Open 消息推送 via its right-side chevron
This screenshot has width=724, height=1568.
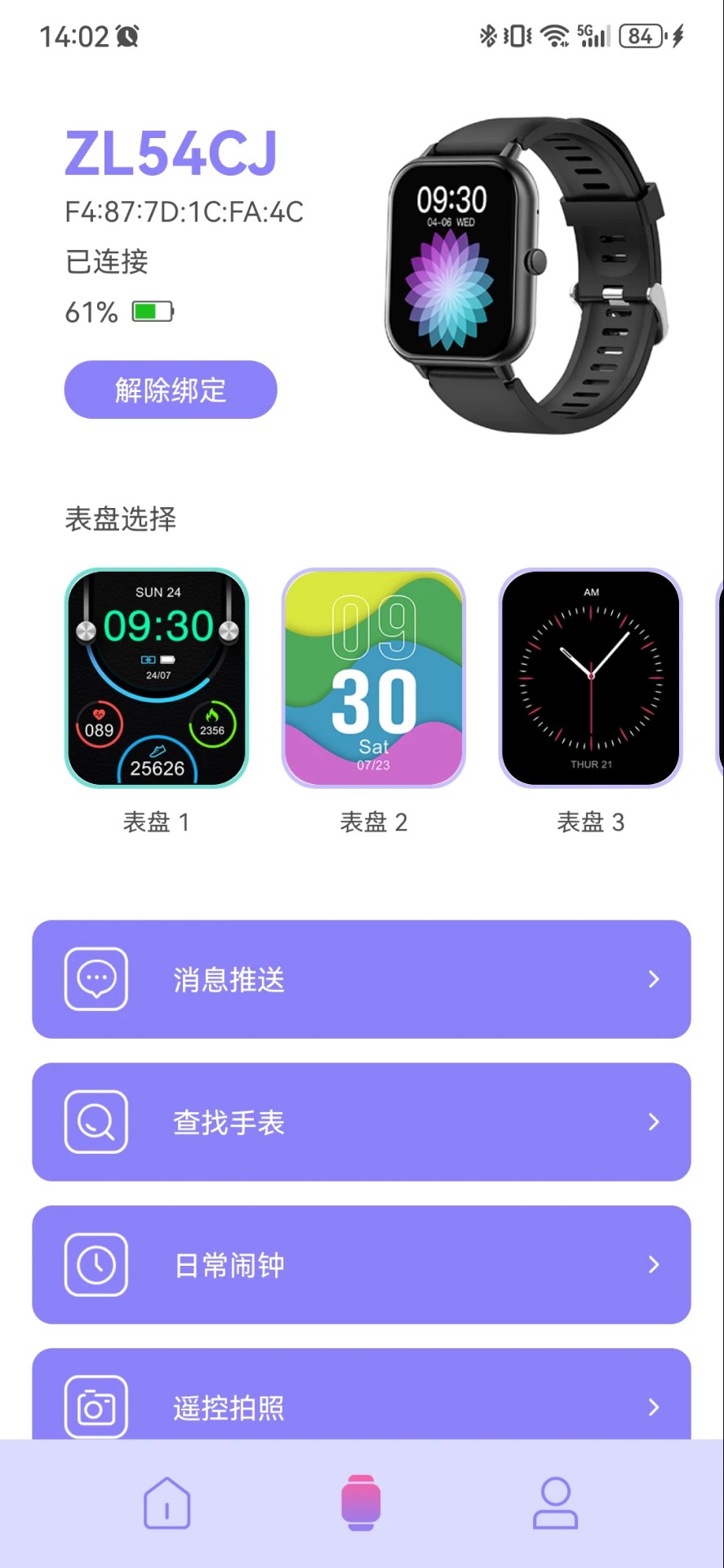click(654, 979)
